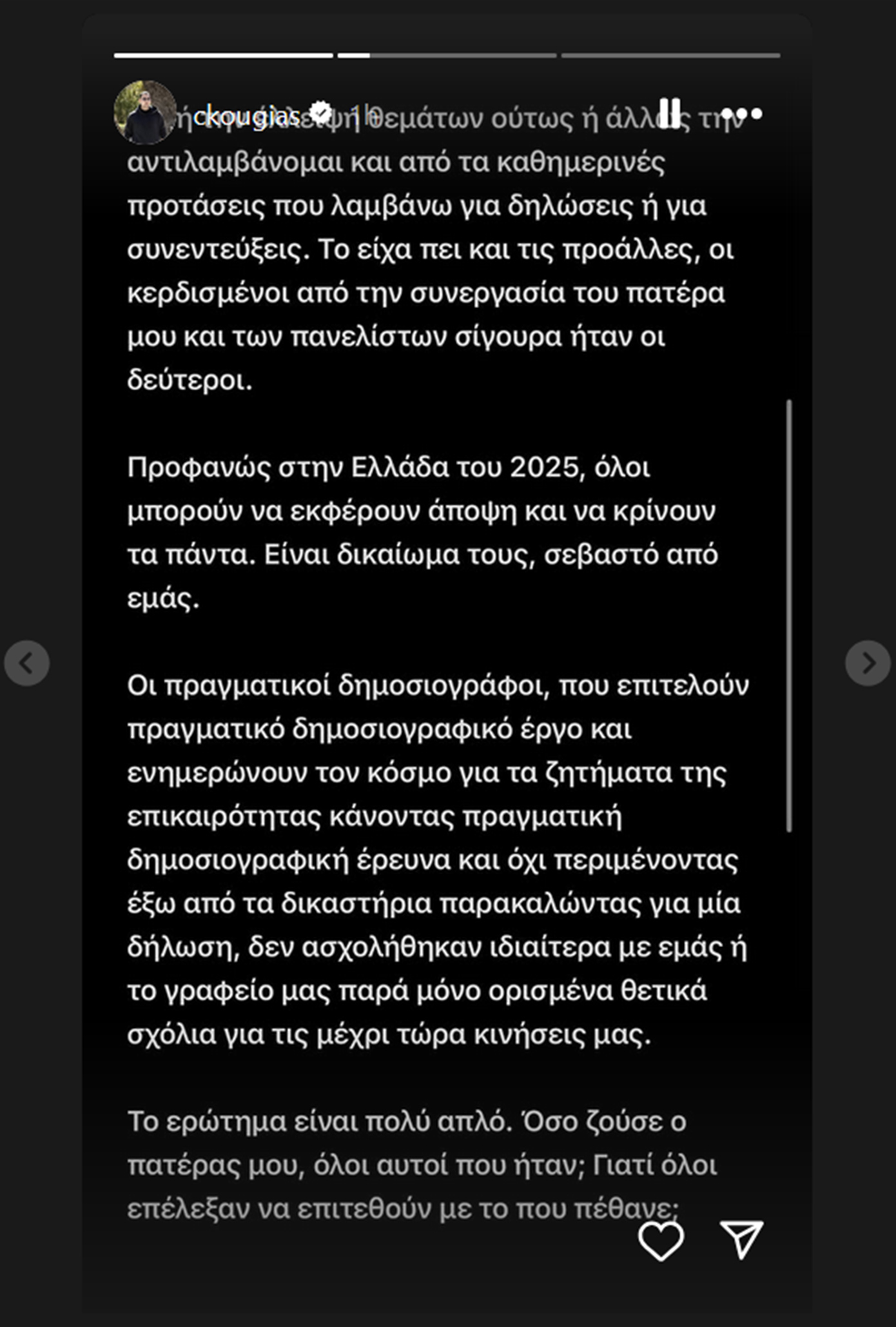Skip to the next story
This screenshot has width=896, height=1327.
(x=868, y=663)
